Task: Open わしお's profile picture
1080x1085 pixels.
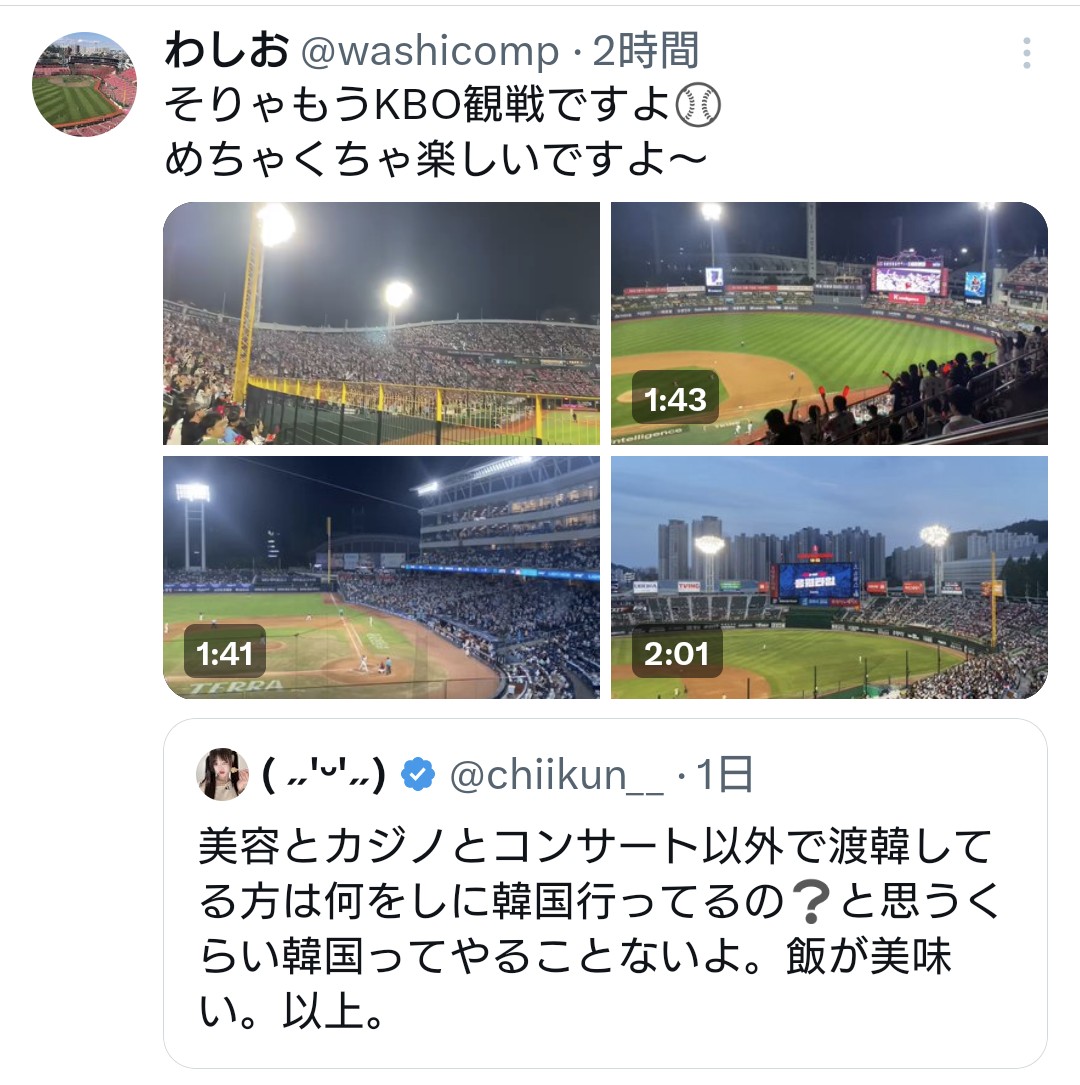Action: coord(84,84)
